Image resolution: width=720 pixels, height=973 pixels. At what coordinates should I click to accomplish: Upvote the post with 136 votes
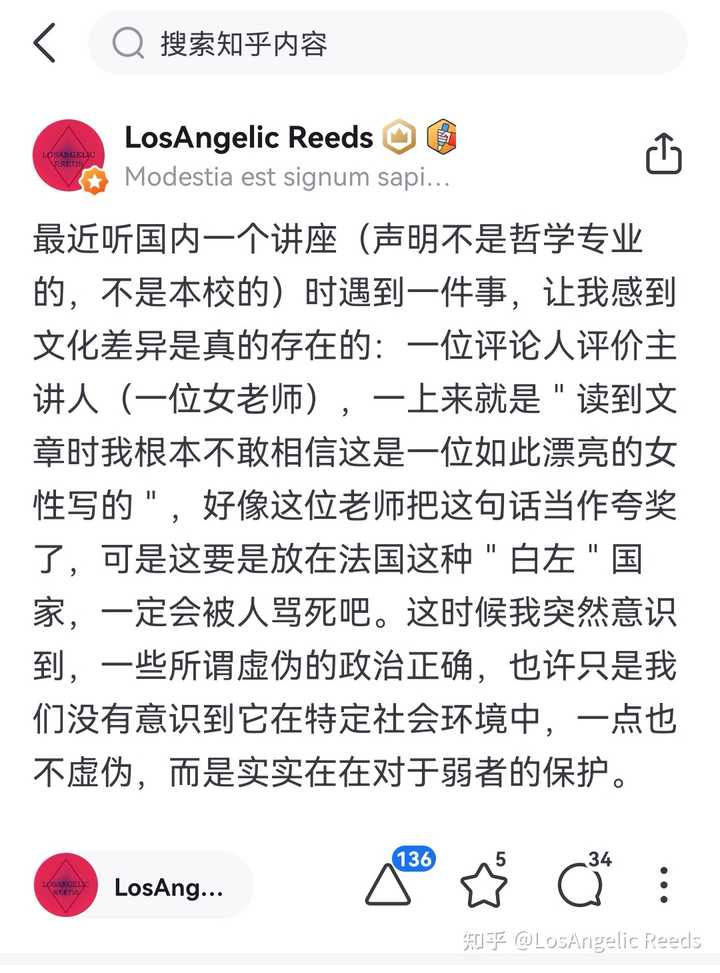click(388, 884)
